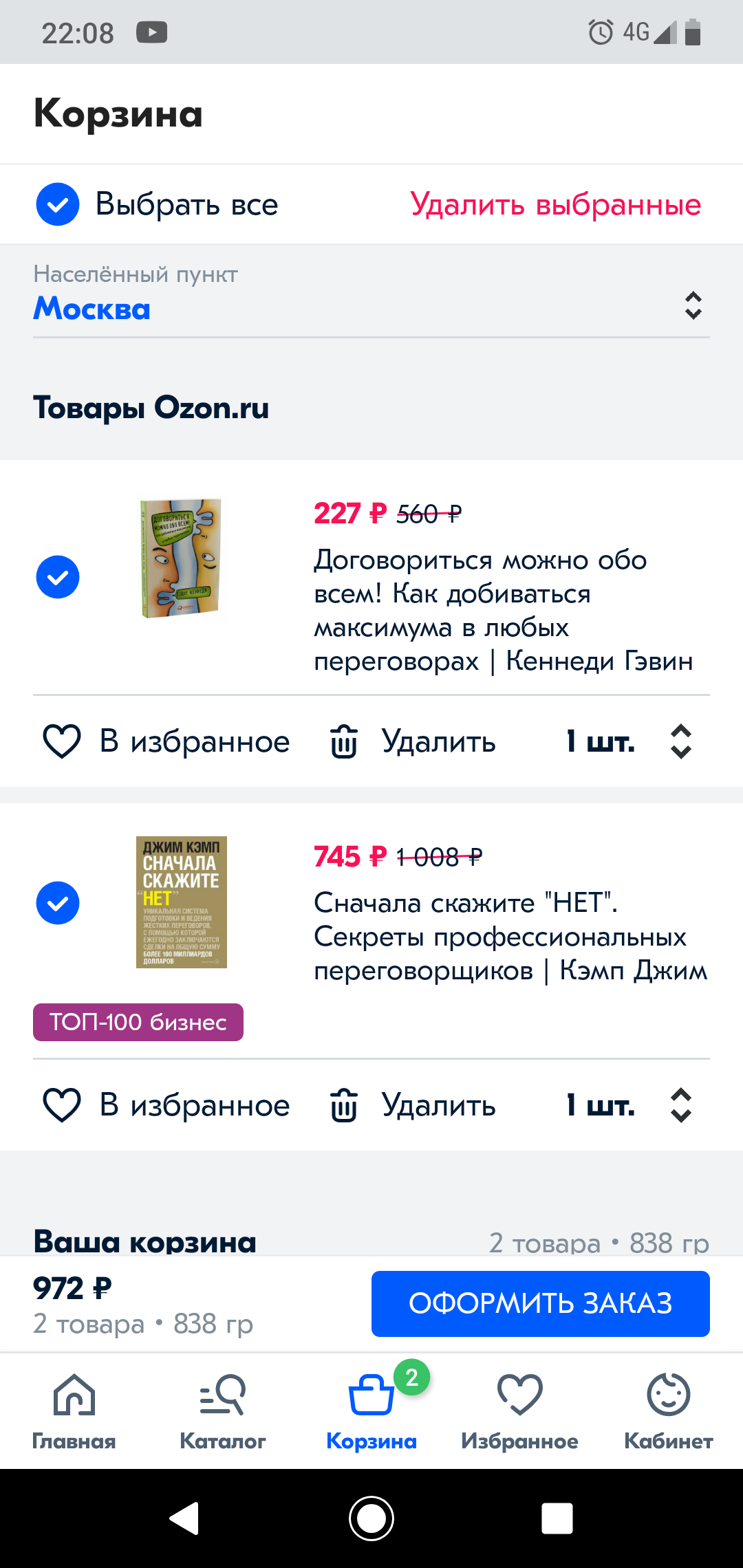Delete the Кеннеди Гэвин book from cart
The width and height of the screenshot is (743, 1568).
click(413, 741)
